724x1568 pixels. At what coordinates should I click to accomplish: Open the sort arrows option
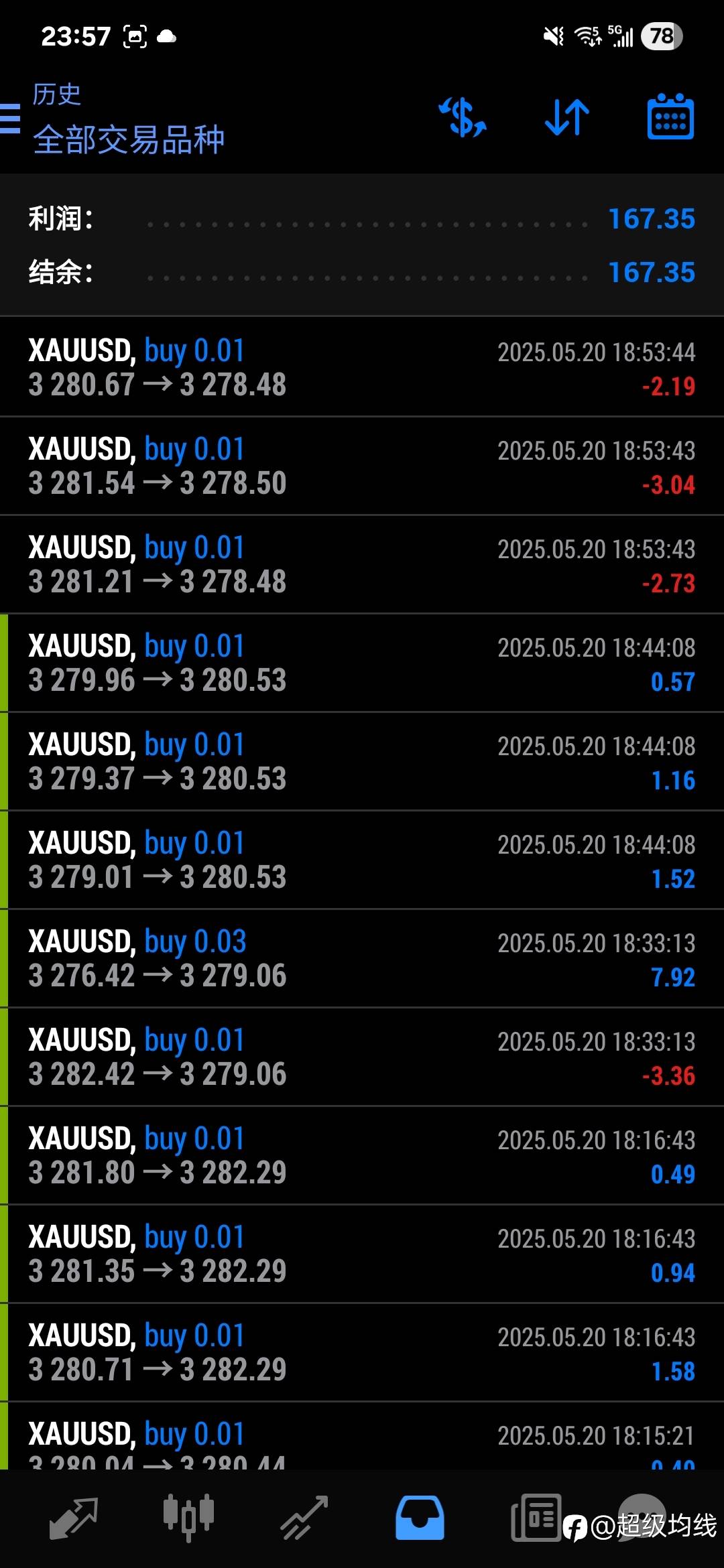(567, 117)
